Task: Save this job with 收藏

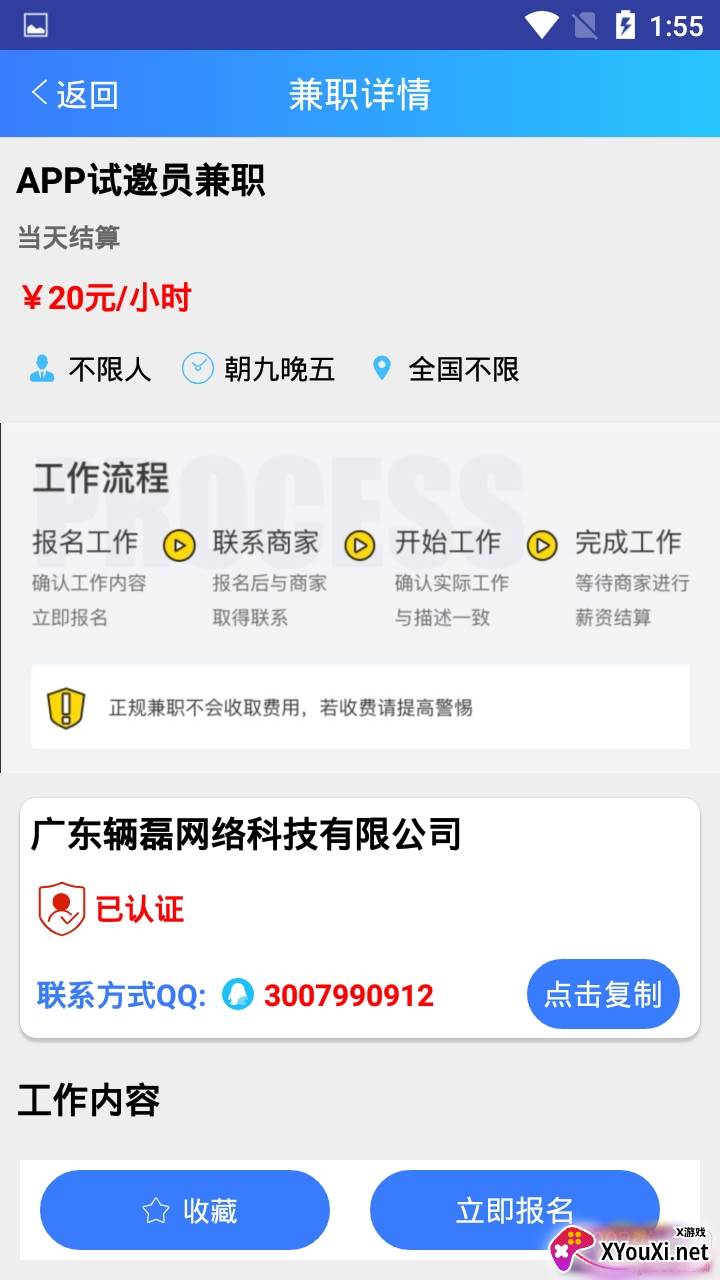Action: (x=185, y=1210)
